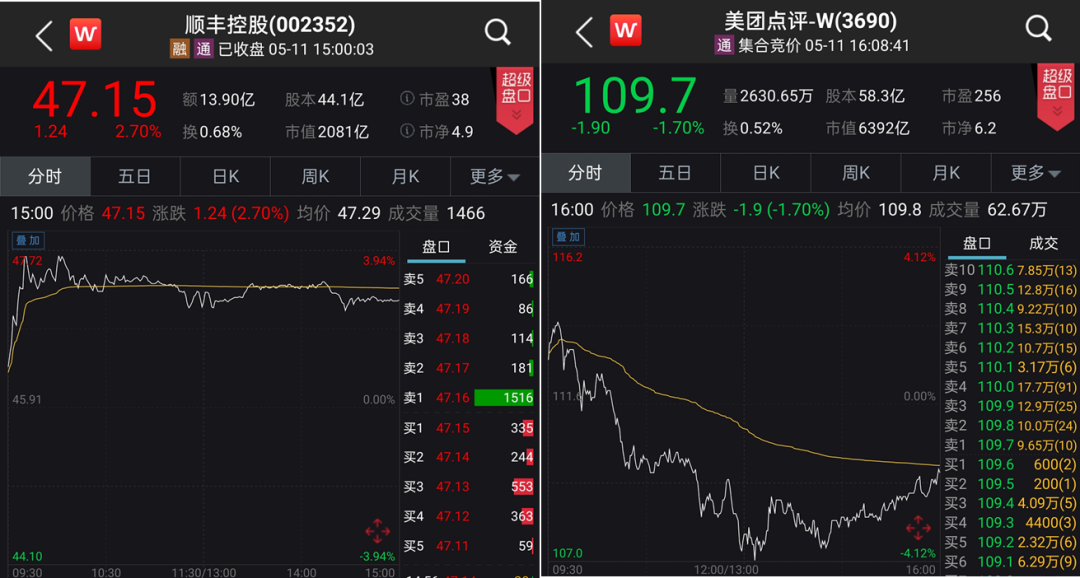Tap 叠加 overlay button on 美团点评-W chart

point(568,237)
